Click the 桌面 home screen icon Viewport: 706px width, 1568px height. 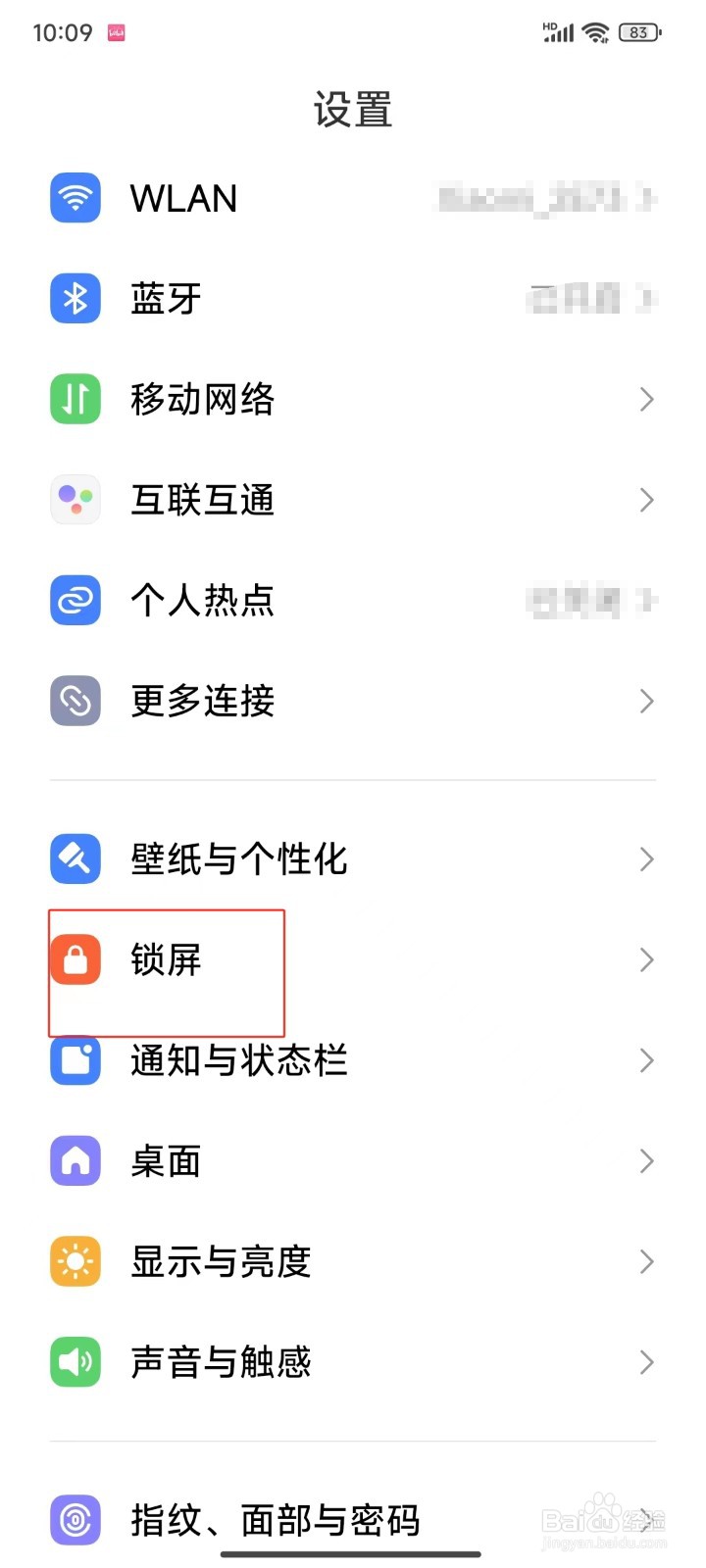[x=75, y=1160]
